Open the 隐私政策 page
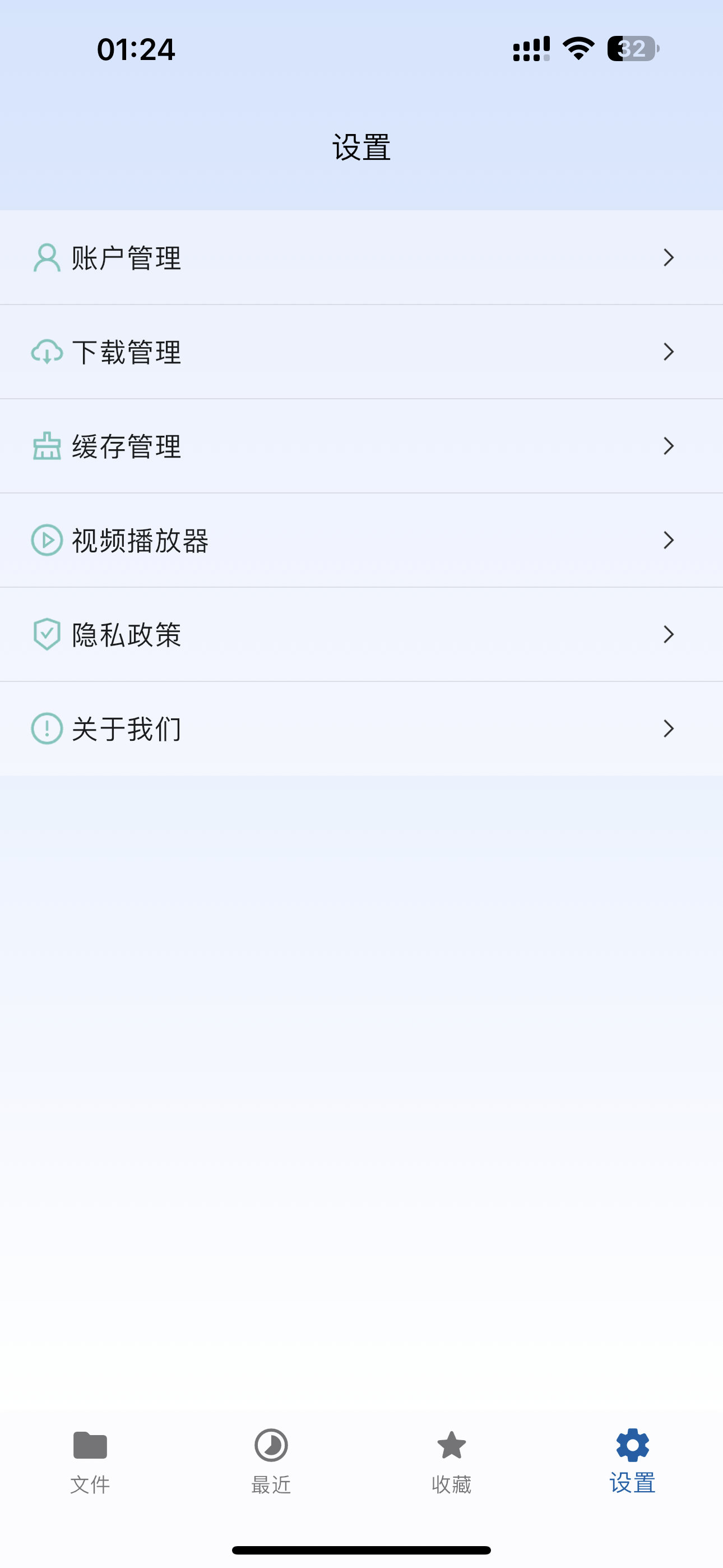This screenshot has height=1568, width=723. (361, 634)
